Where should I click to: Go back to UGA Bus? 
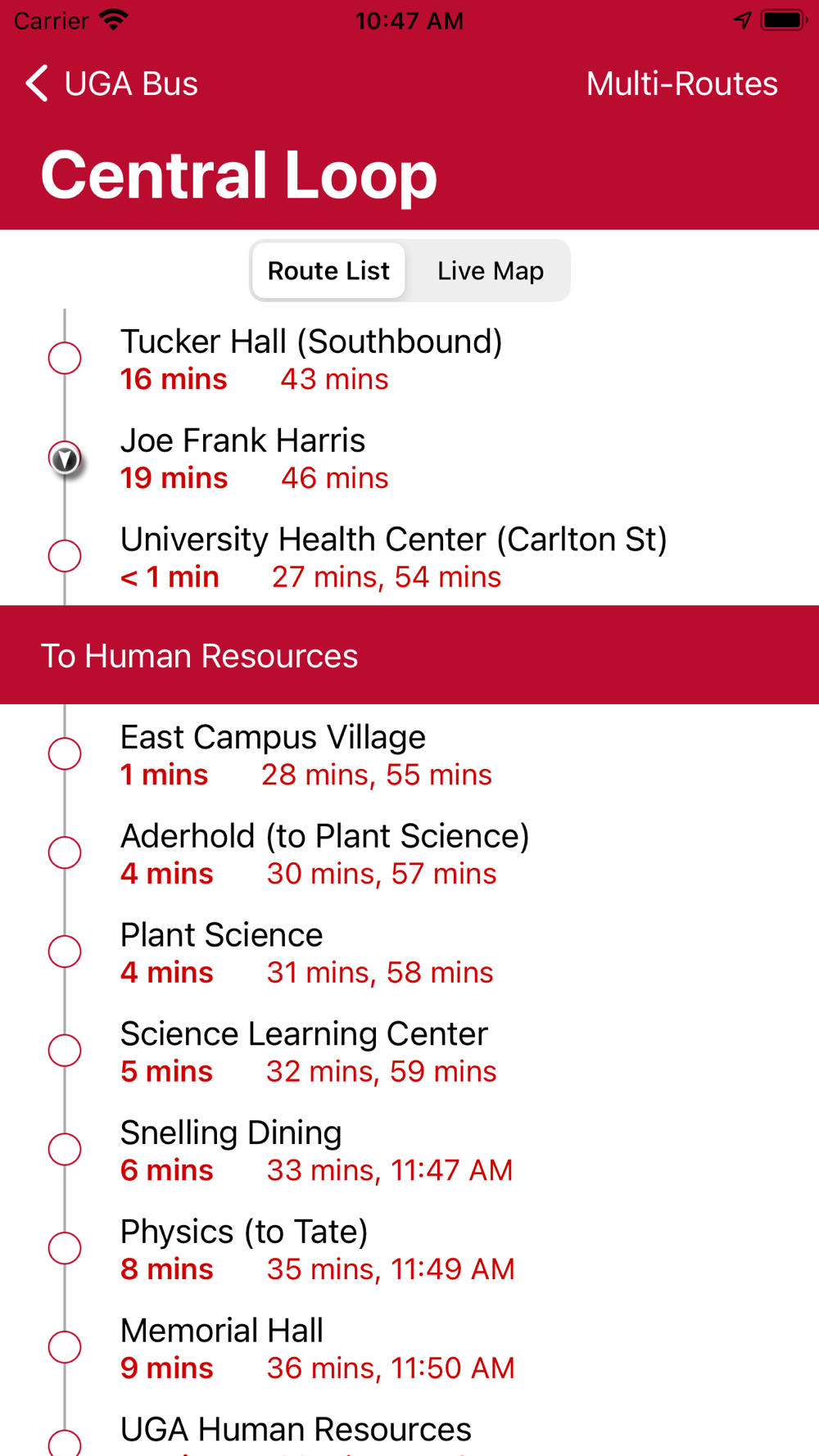(111, 84)
